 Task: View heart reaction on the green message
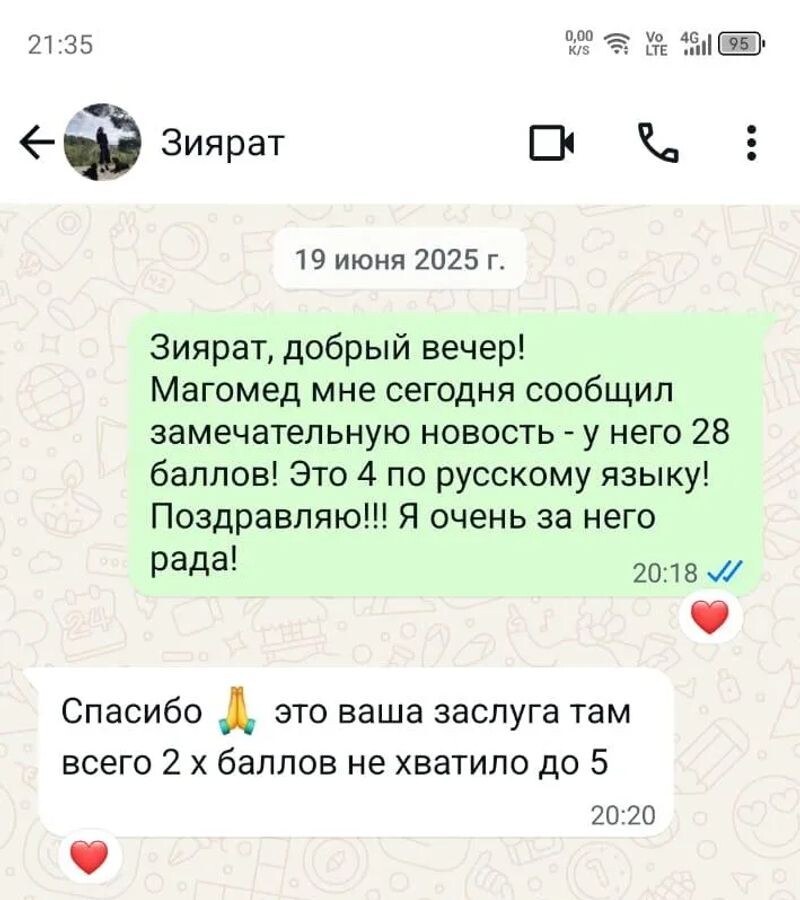(x=710, y=619)
